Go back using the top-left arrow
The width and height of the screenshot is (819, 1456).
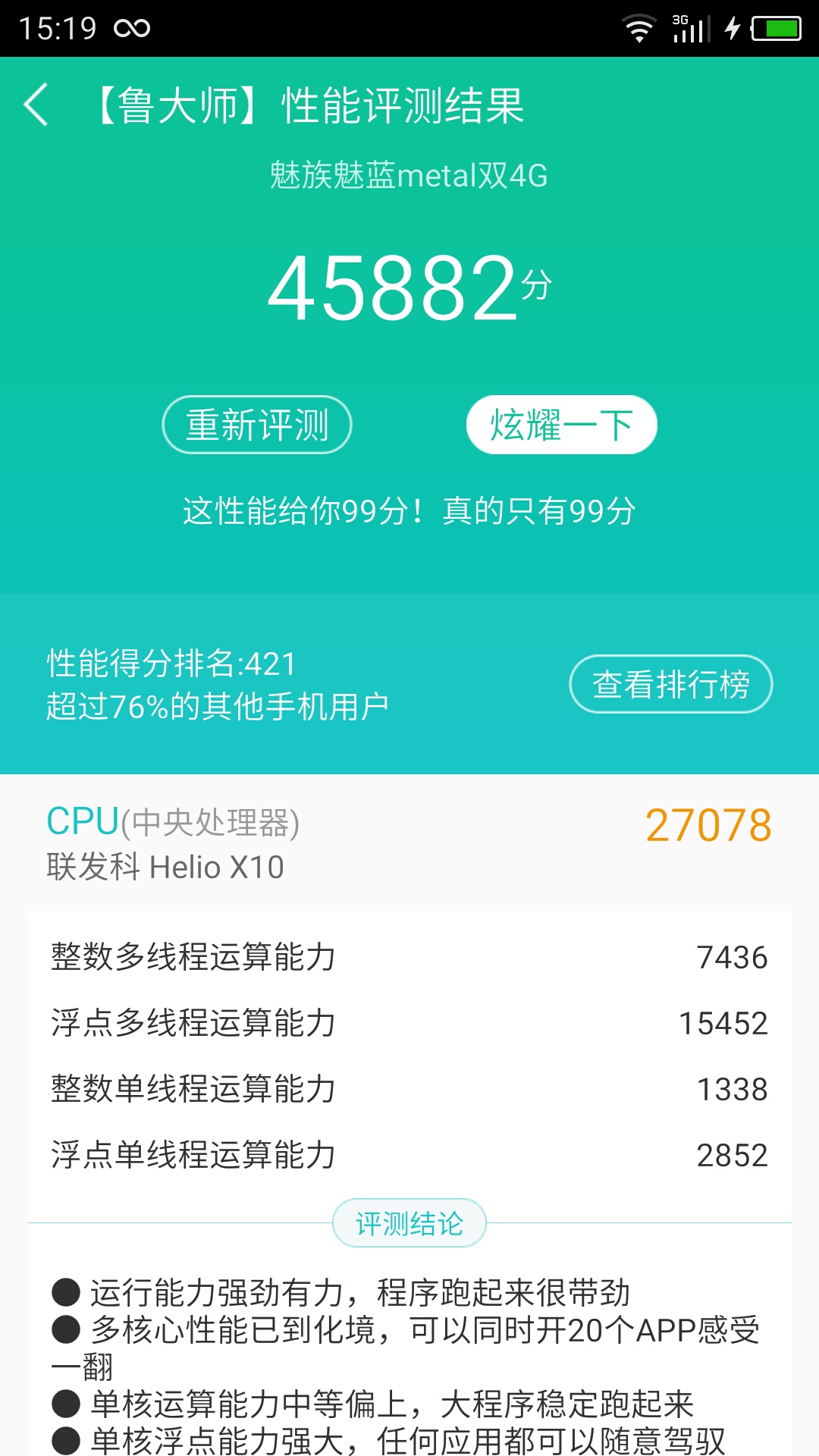tap(36, 105)
